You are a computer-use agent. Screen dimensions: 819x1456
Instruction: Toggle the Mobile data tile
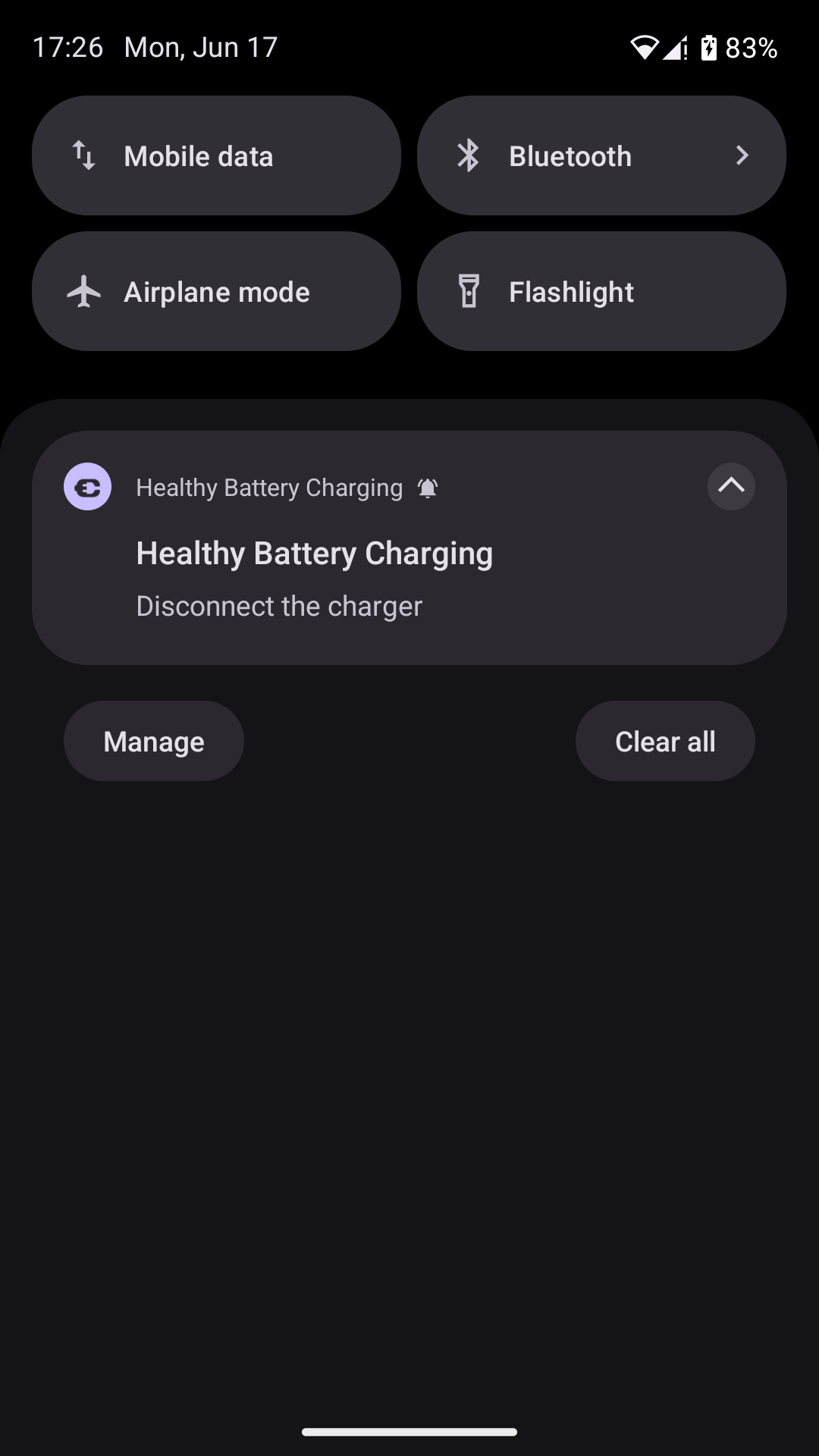215,155
